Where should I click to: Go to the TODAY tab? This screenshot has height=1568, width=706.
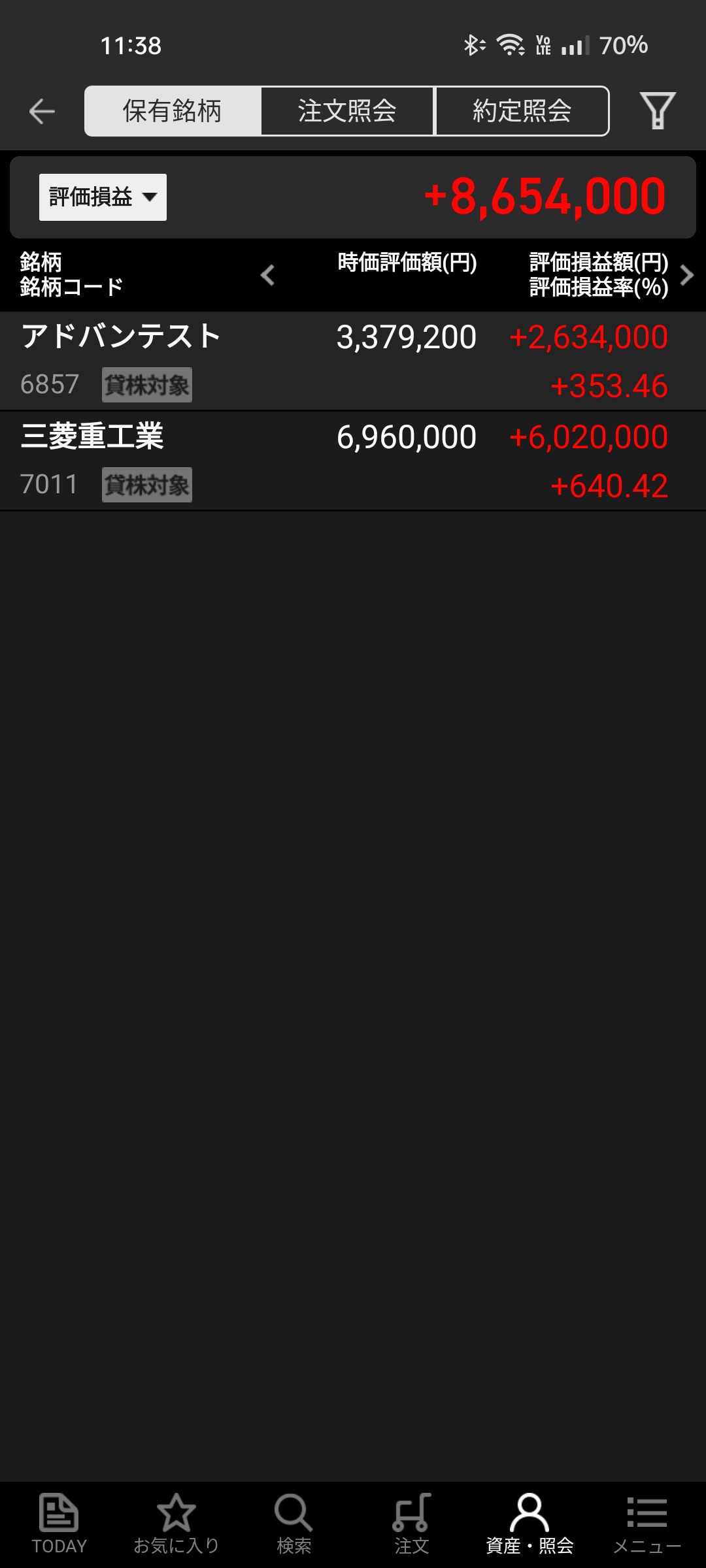click(x=59, y=1524)
